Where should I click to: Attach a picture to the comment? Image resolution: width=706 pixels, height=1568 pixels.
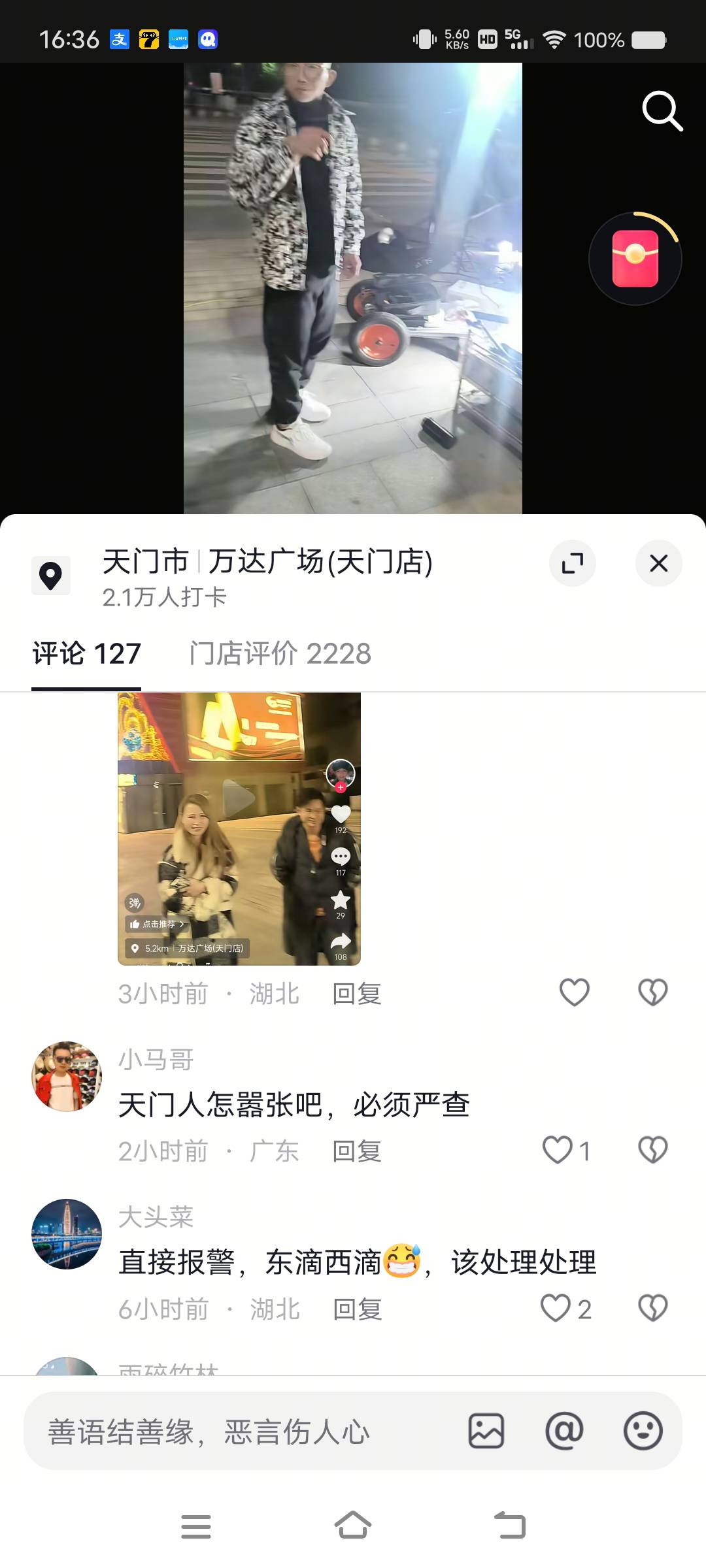tap(486, 1431)
